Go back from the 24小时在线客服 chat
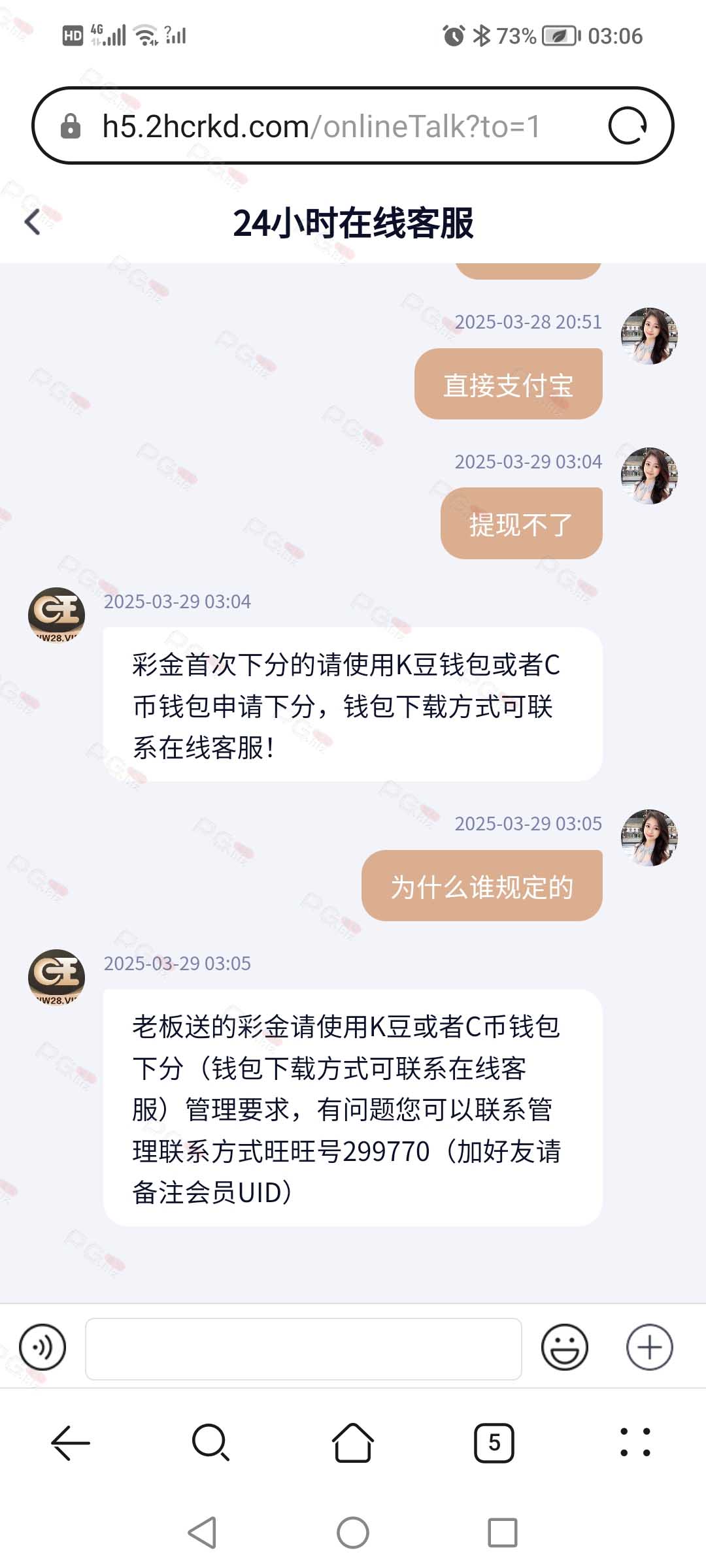 (33, 222)
